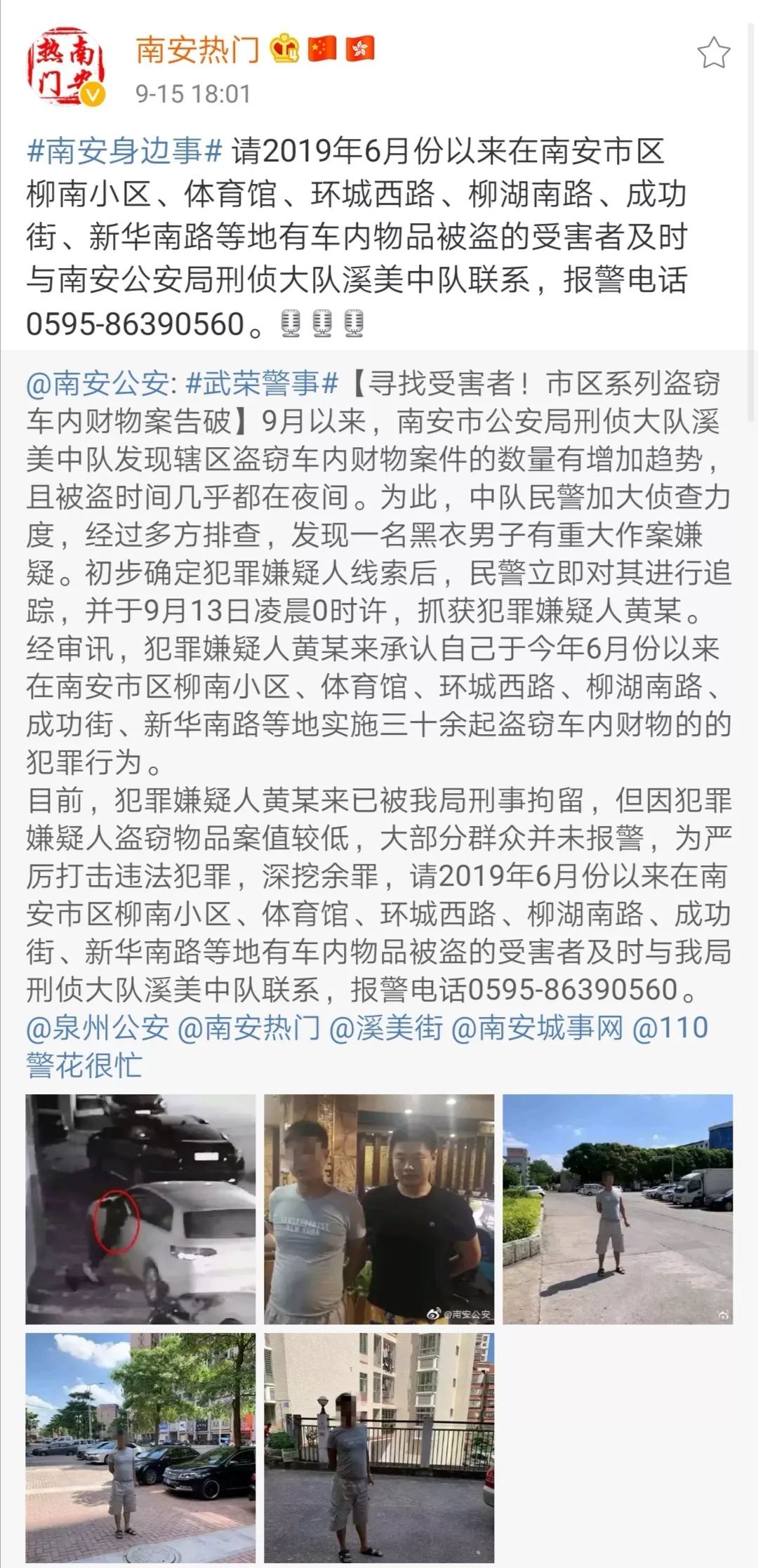Open the #南安身边事# hashtag topic

pos(124,151)
